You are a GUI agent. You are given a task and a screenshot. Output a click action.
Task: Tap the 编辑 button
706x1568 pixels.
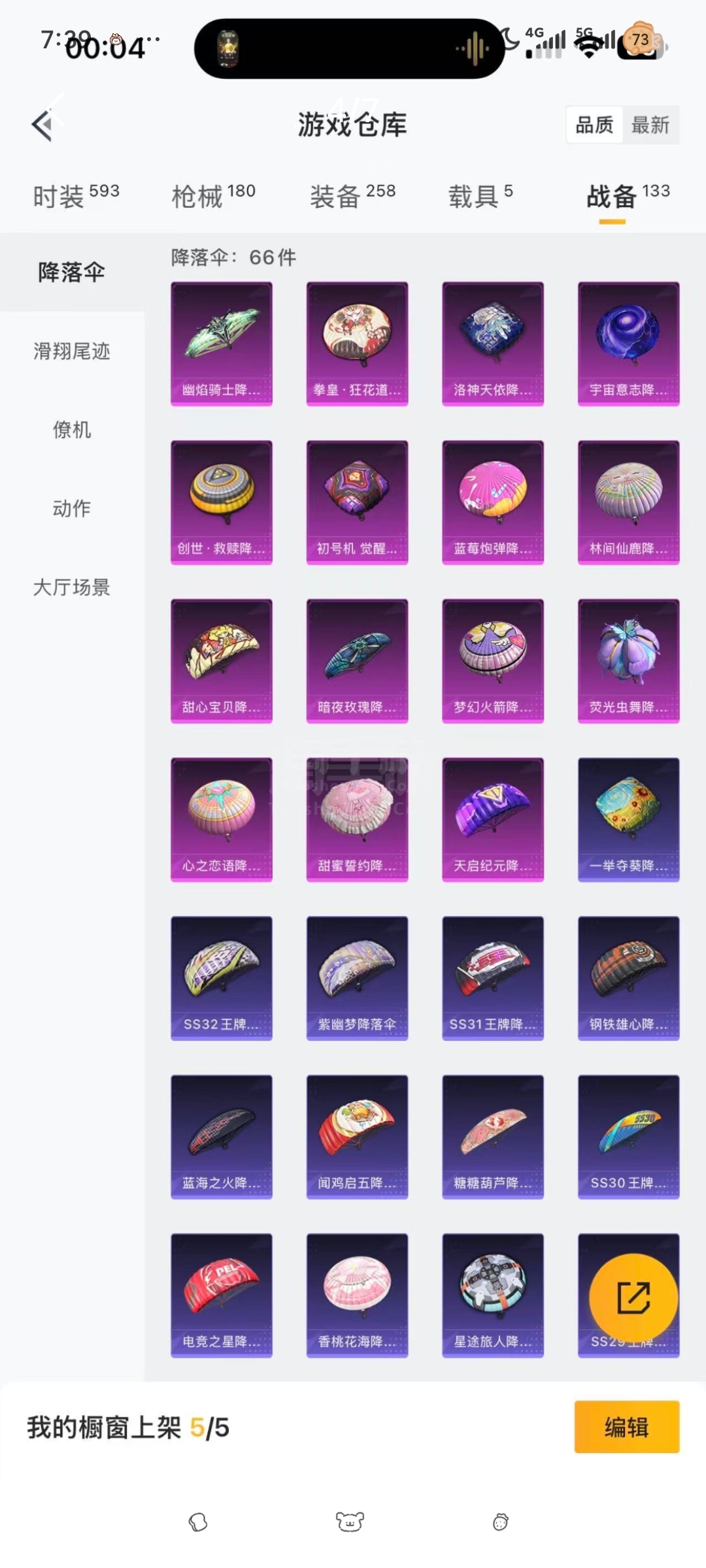[x=627, y=1427]
